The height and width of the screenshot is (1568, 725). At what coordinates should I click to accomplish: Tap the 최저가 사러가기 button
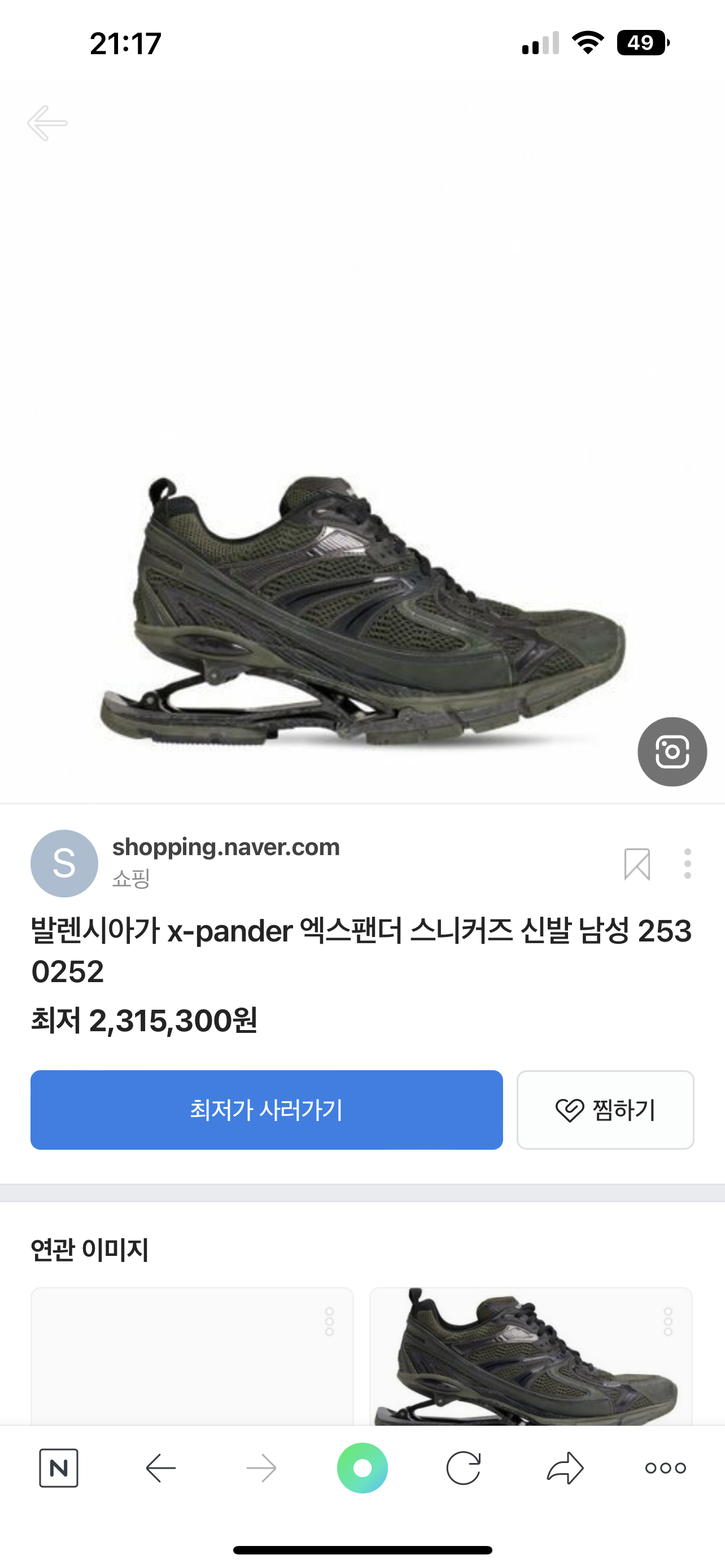267,1110
